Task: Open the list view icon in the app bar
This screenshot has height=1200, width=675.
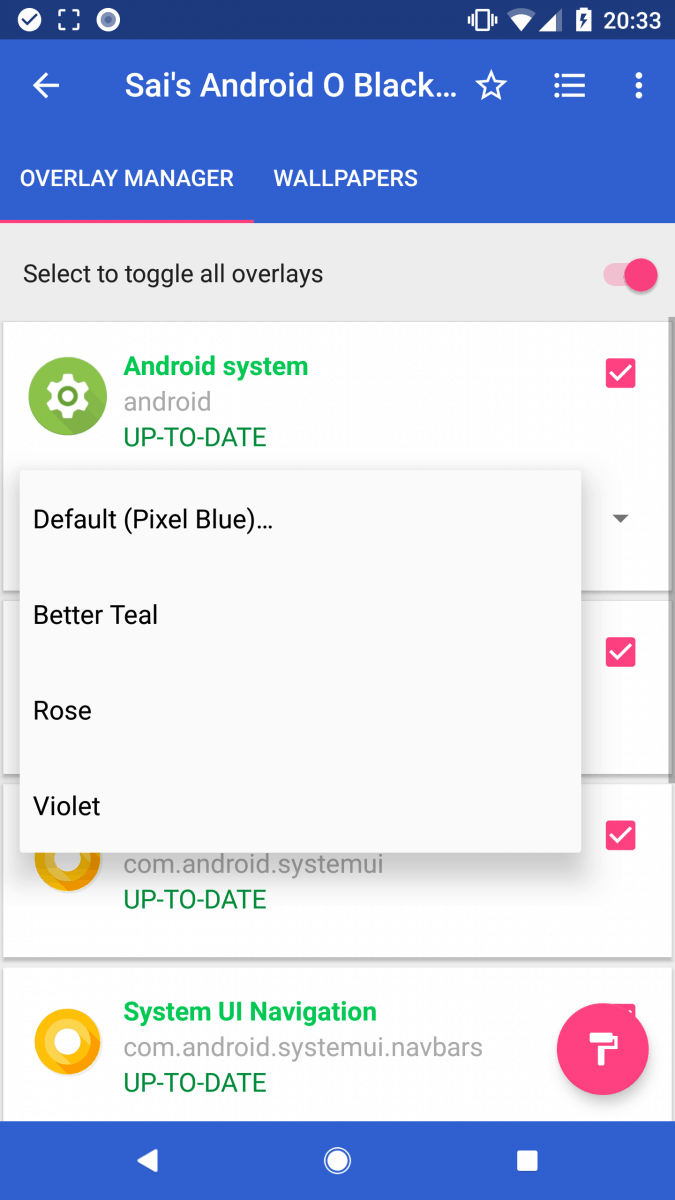Action: click(569, 86)
